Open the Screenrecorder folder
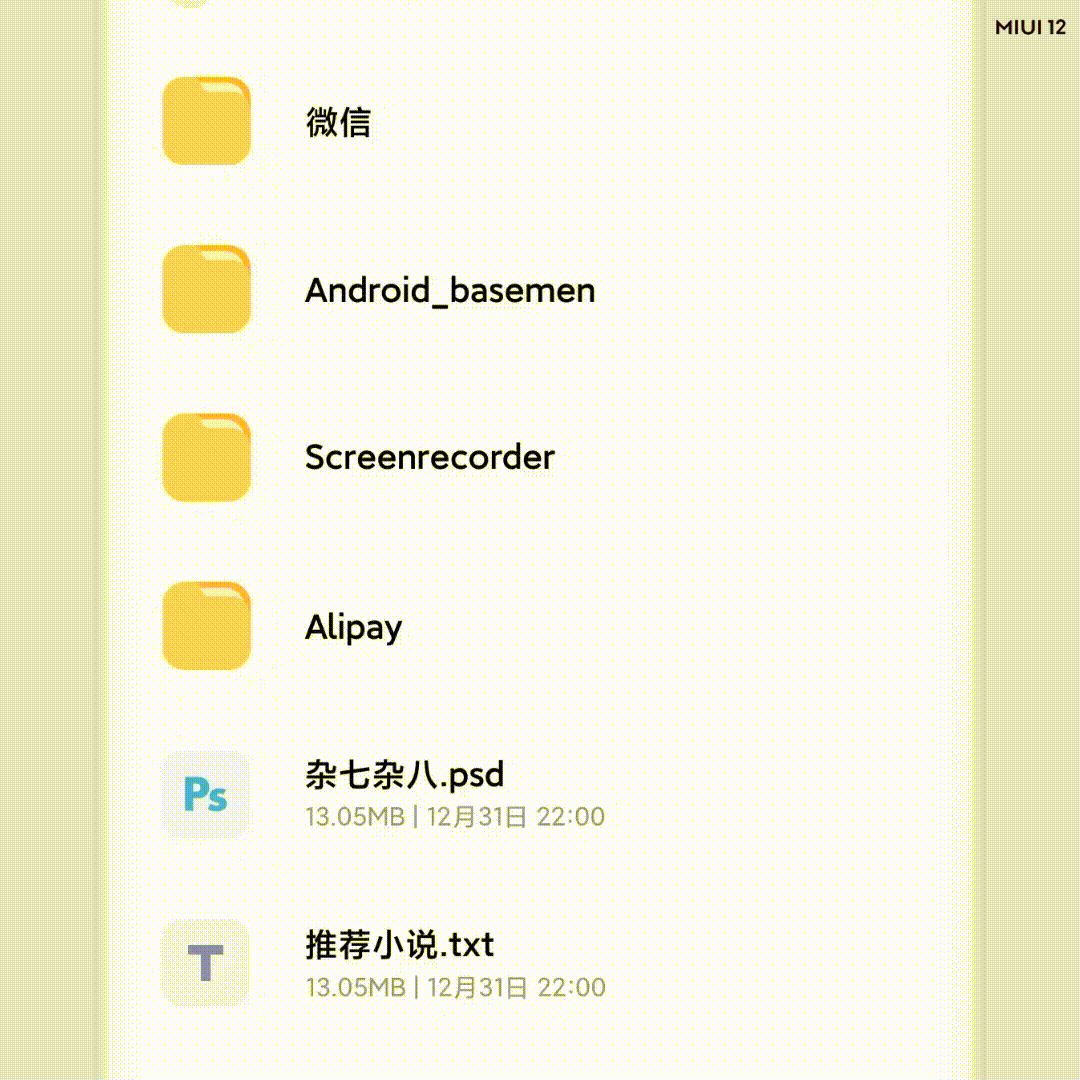 429,457
